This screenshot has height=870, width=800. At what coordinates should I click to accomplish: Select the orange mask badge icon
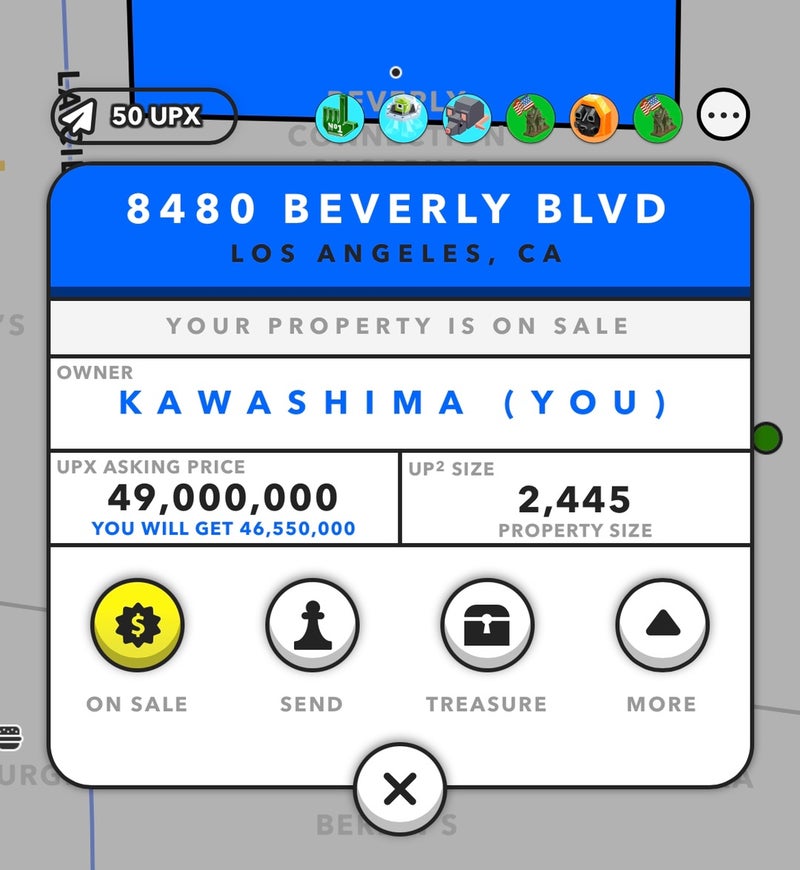tap(594, 118)
